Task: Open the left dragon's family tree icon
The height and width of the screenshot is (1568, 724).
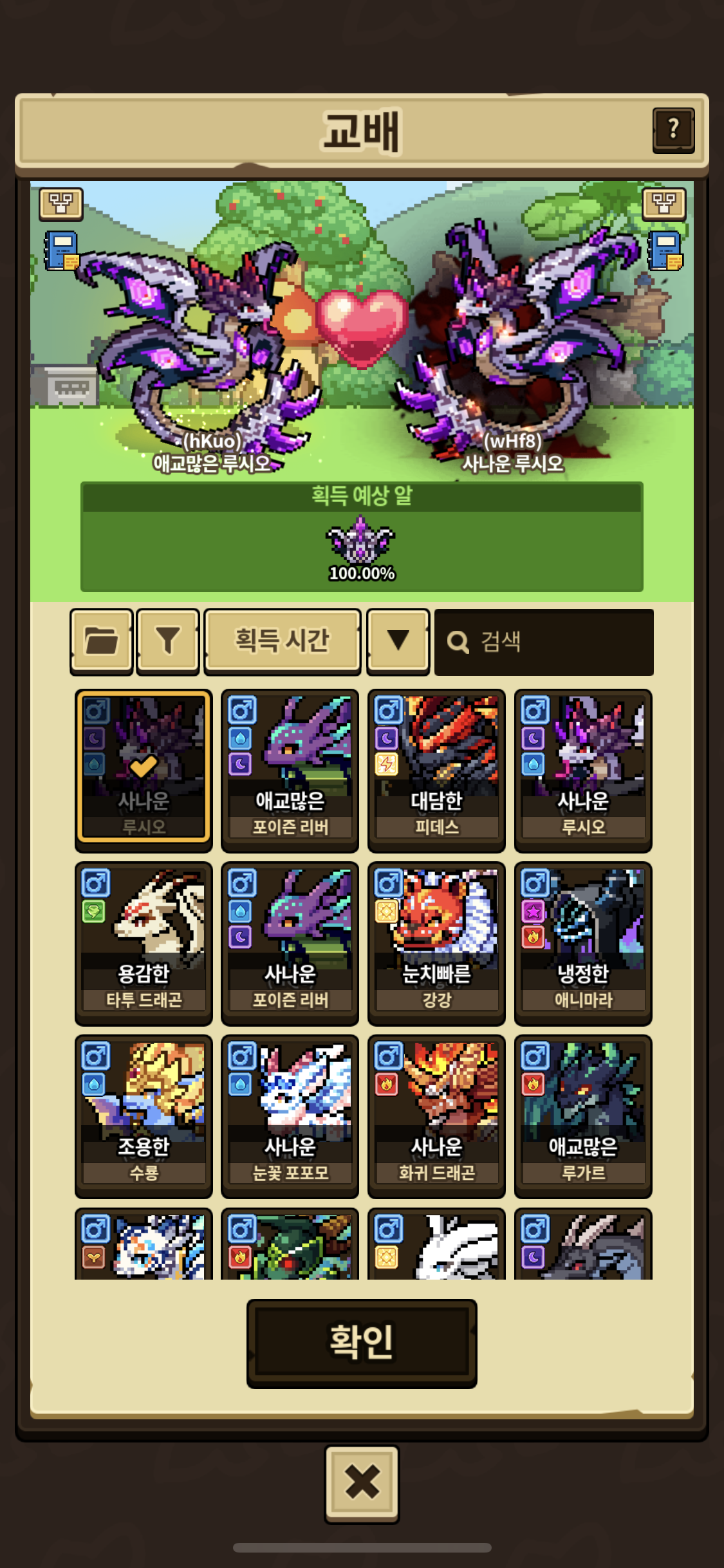Action: click(x=61, y=204)
